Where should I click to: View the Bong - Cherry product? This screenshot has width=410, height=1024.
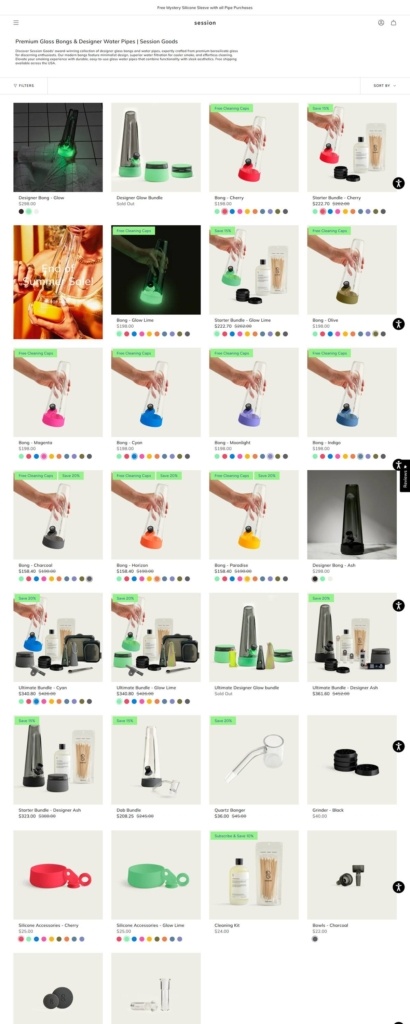[x=254, y=147]
